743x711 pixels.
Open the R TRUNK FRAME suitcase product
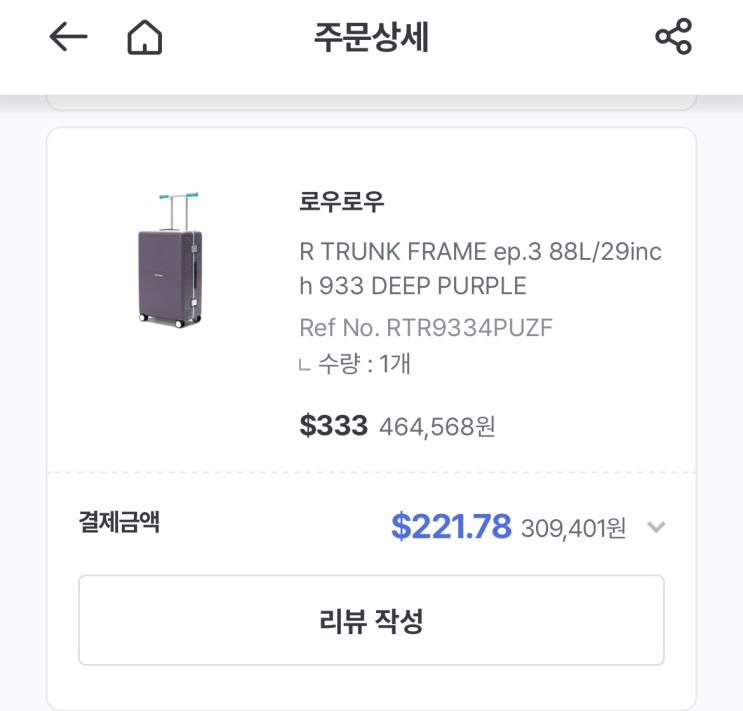pyautogui.click(x=480, y=270)
